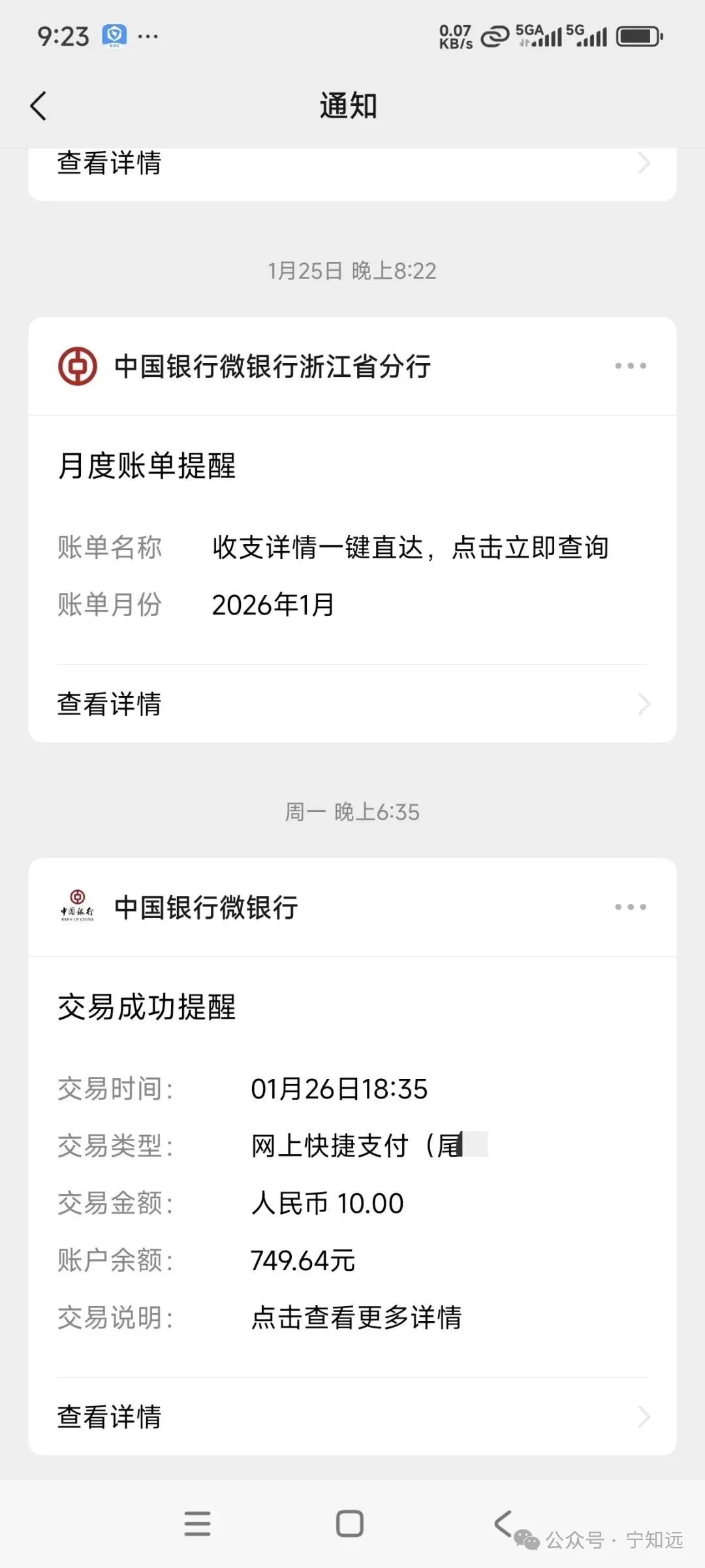Open more options for 中国银行微银行浙江省分行
Viewport: 705px width, 1568px height.
[x=630, y=366]
